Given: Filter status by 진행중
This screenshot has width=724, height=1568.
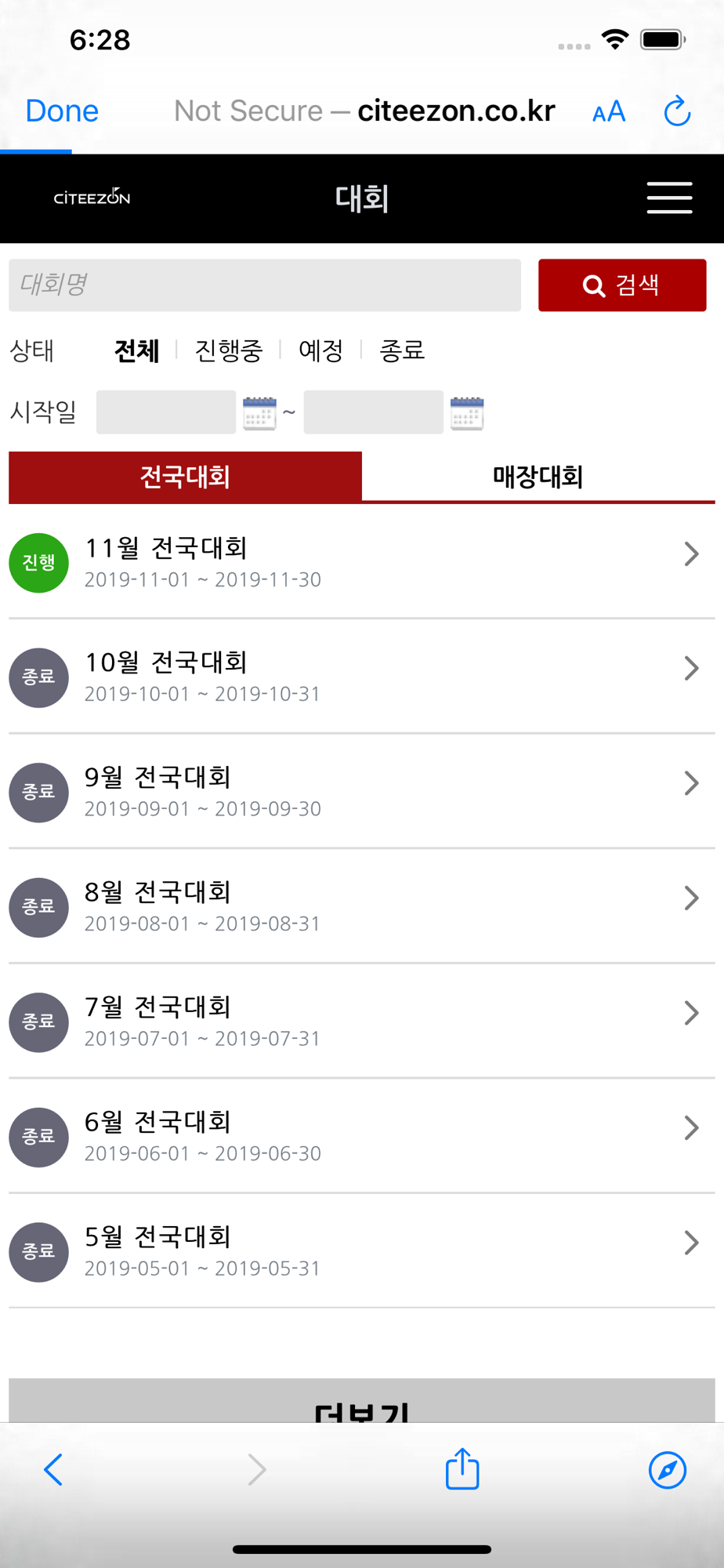Looking at the screenshot, I should (x=229, y=350).
